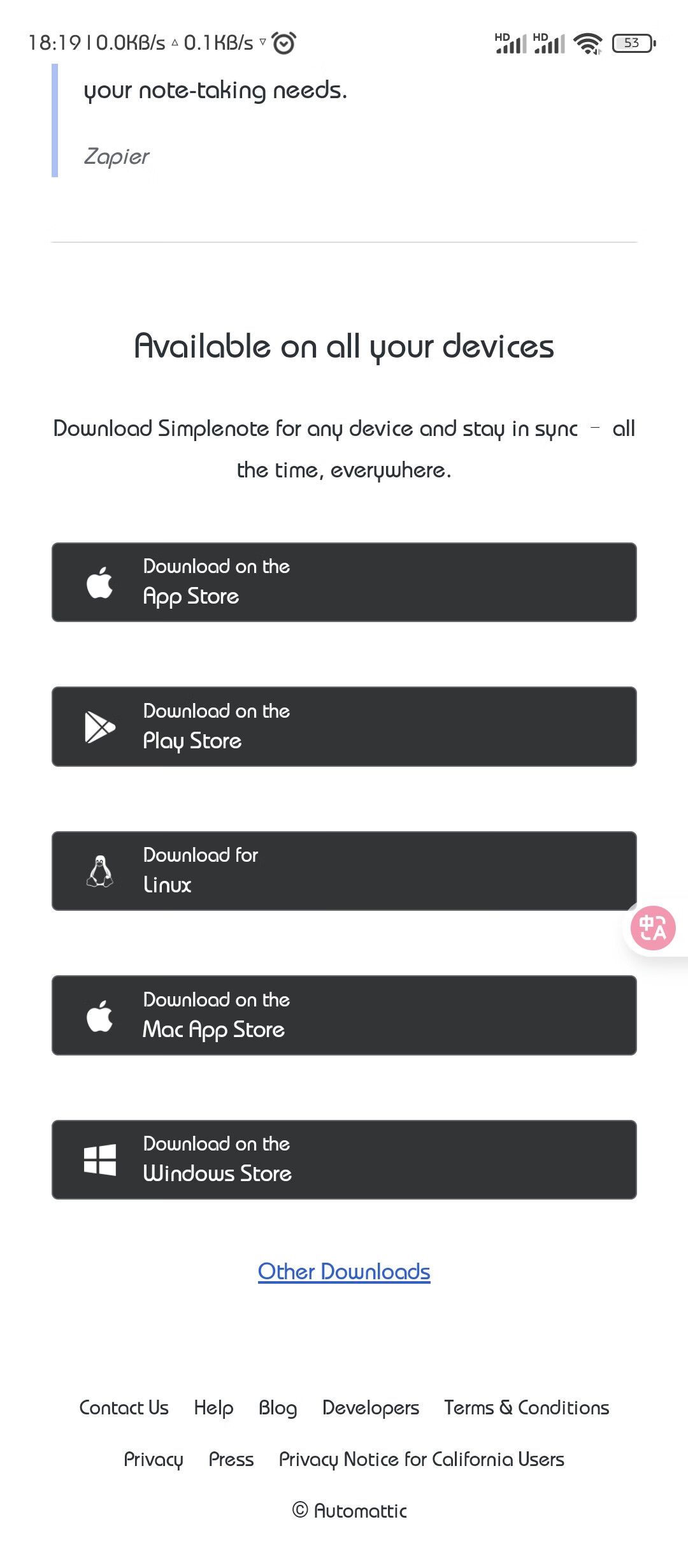Open the Mac App Store download
Screen dimensions: 688x1568
tap(344, 1015)
